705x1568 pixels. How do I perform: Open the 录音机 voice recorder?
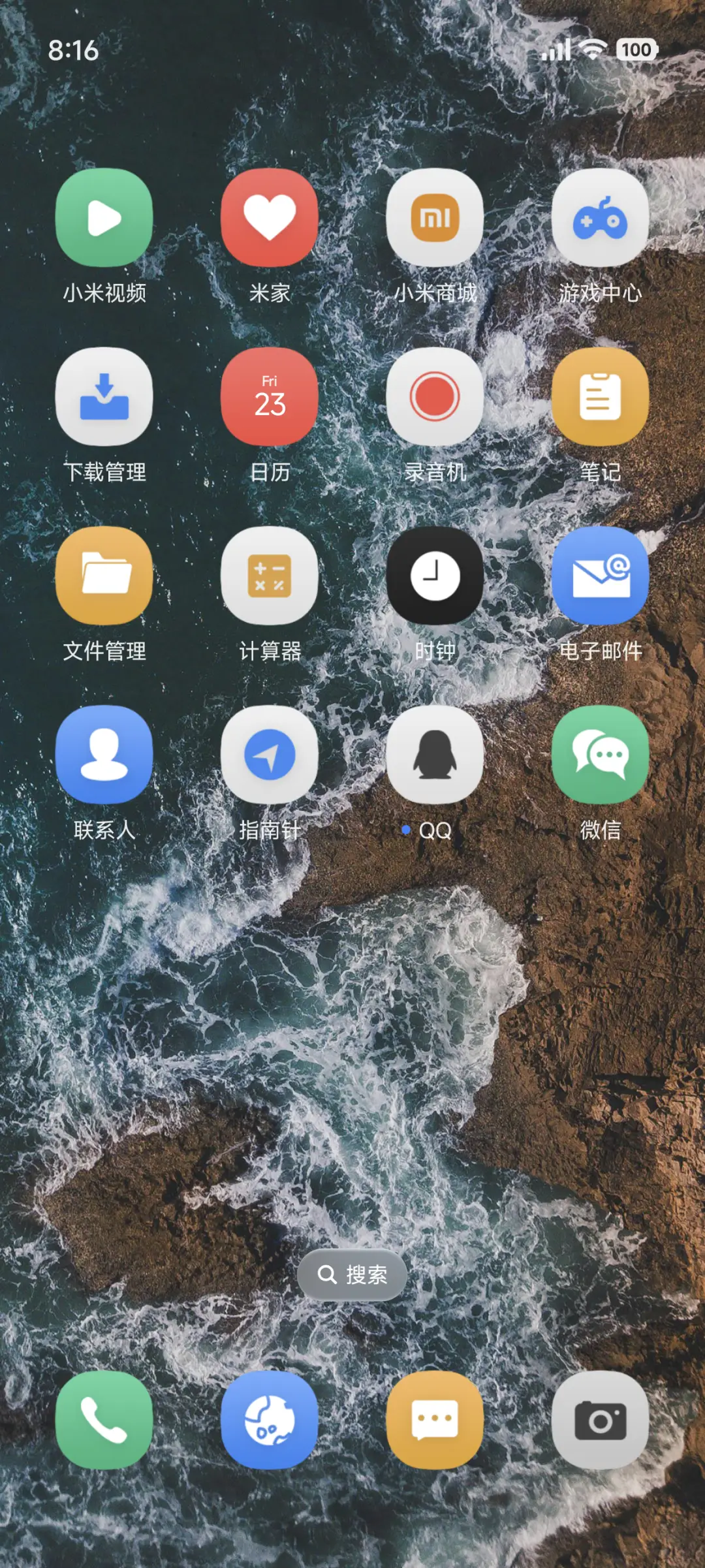tap(435, 398)
